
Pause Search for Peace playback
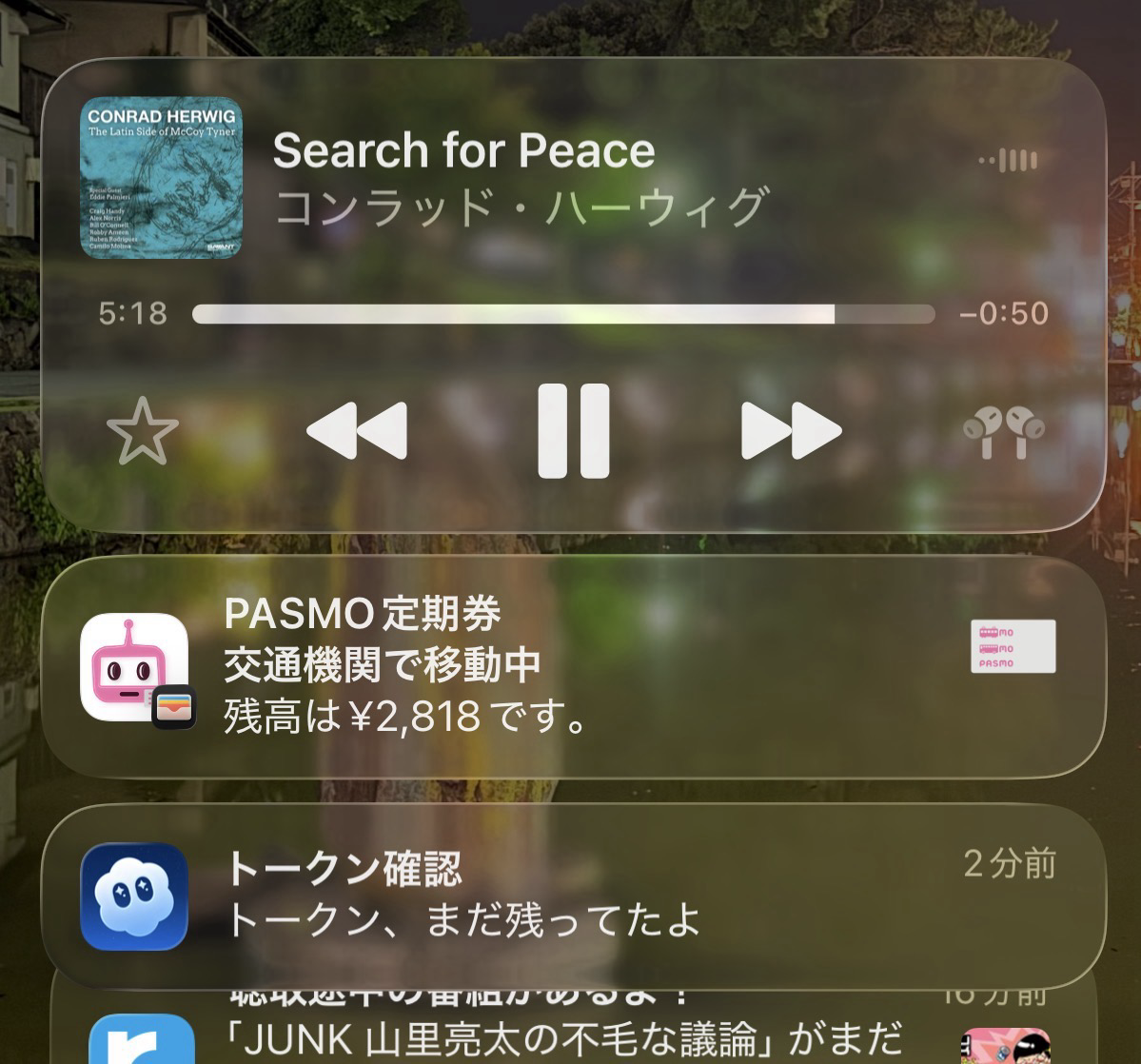tap(573, 430)
